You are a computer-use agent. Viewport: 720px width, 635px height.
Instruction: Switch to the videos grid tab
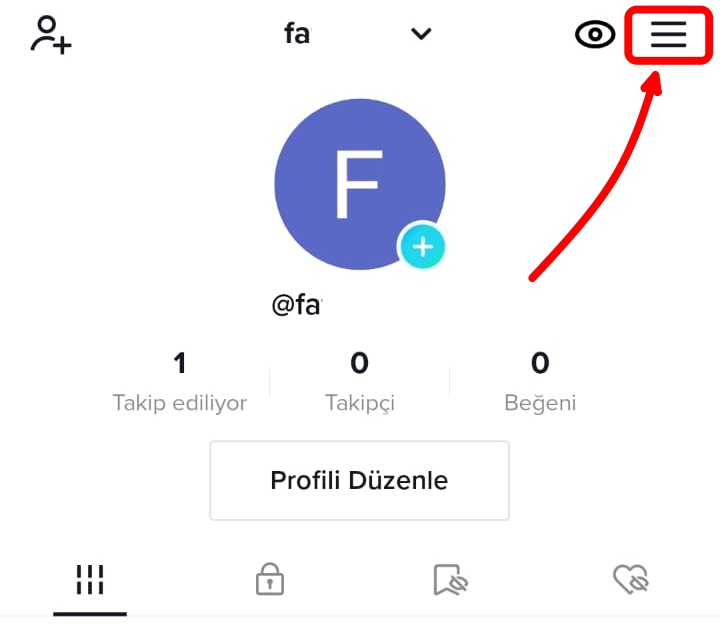90,579
